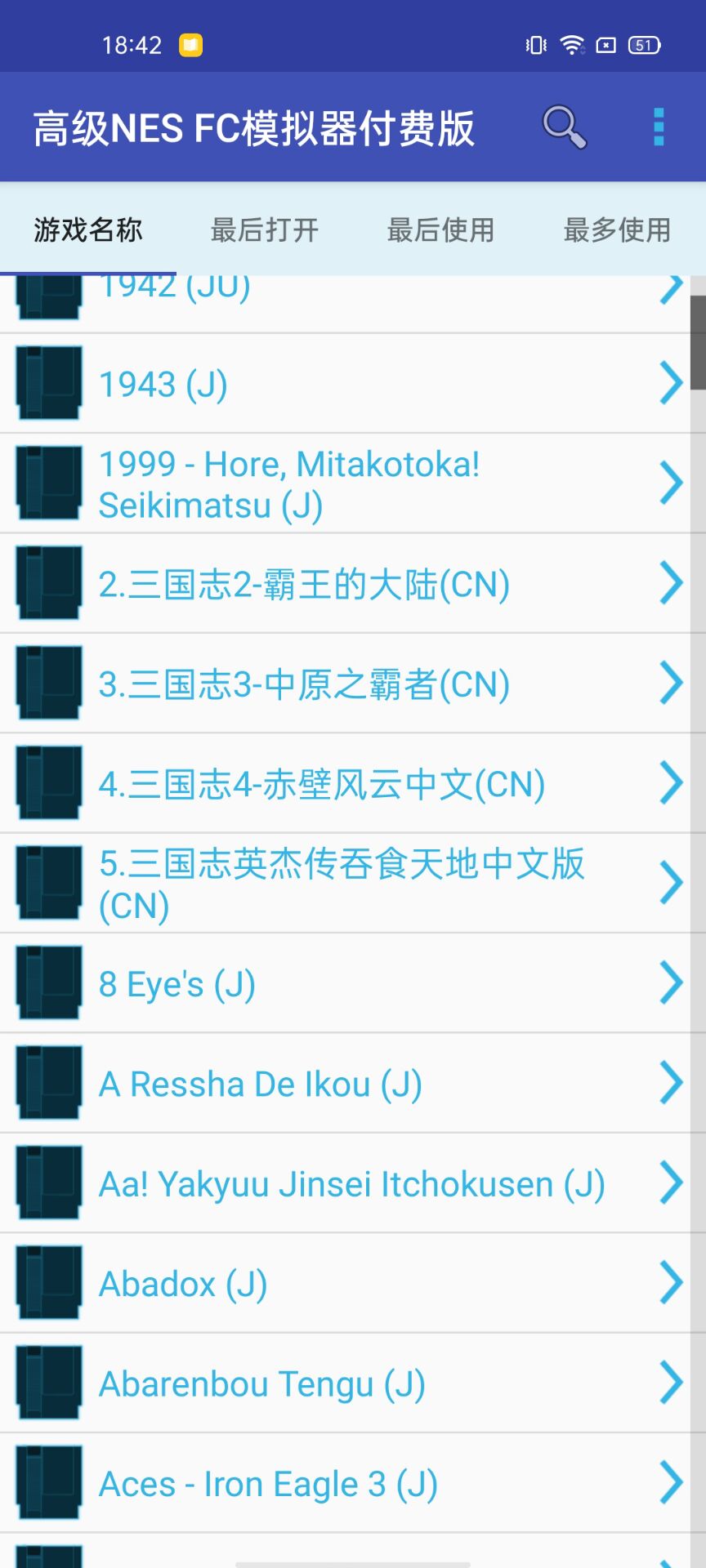Open the search magnifier icon

click(564, 127)
